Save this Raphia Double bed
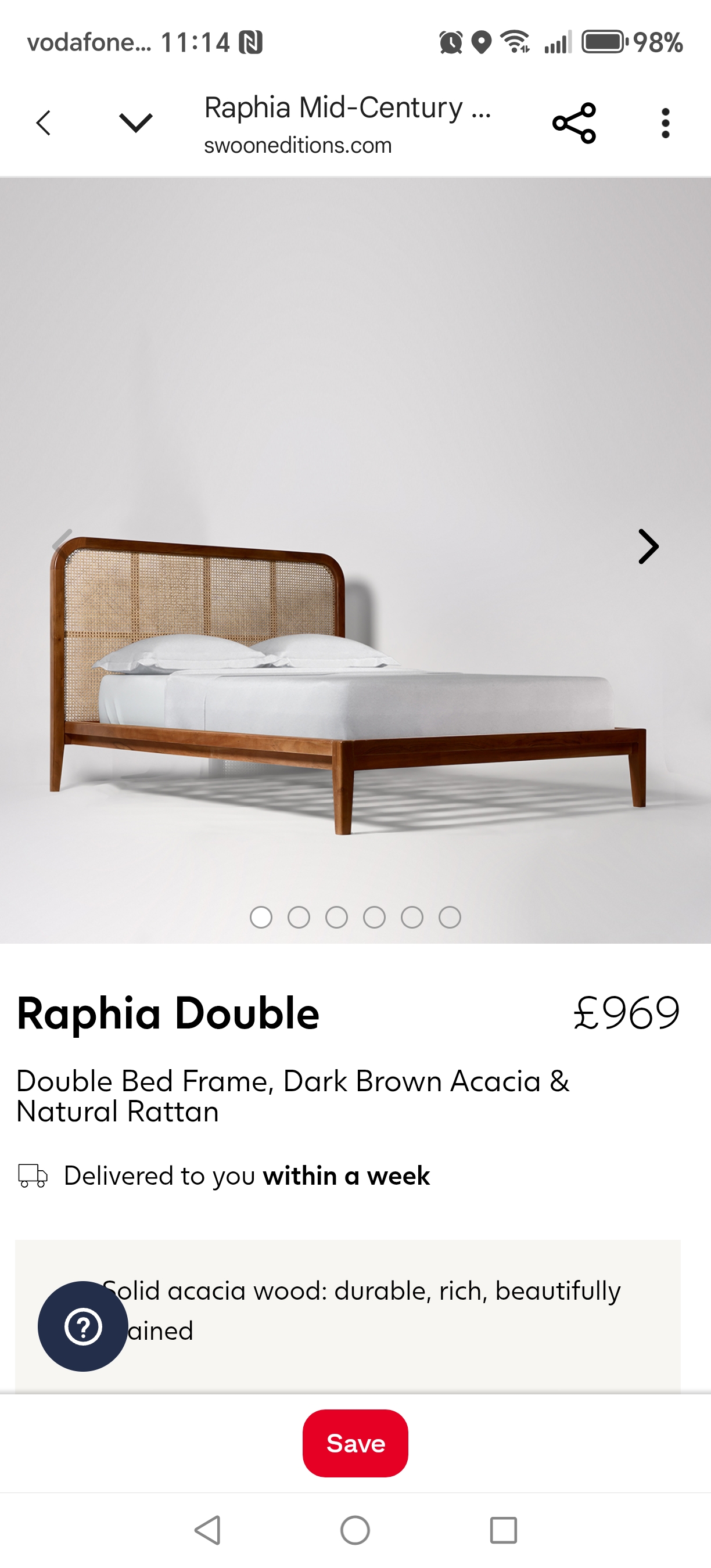This screenshot has width=711, height=1568. coord(355,1443)
